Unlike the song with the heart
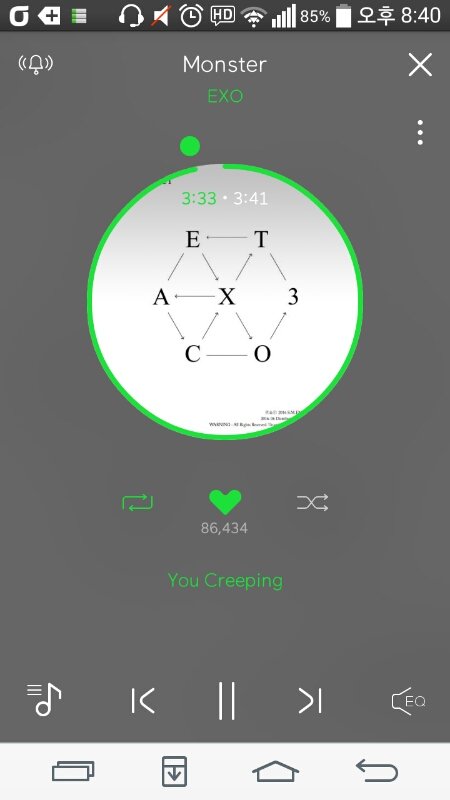This screenshot has width=450, height=800. point(225,502)
